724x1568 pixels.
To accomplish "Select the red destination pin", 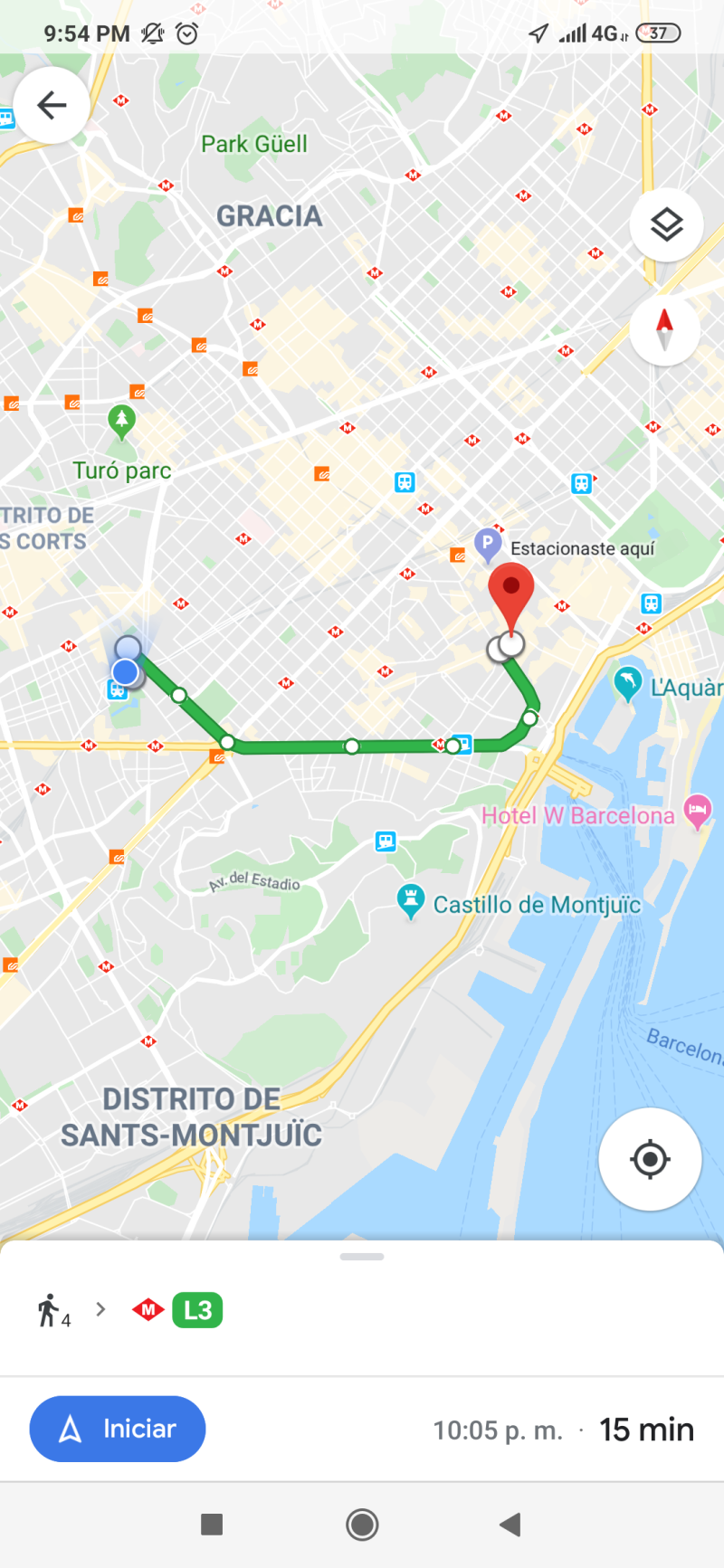I will tap(510, 594).
